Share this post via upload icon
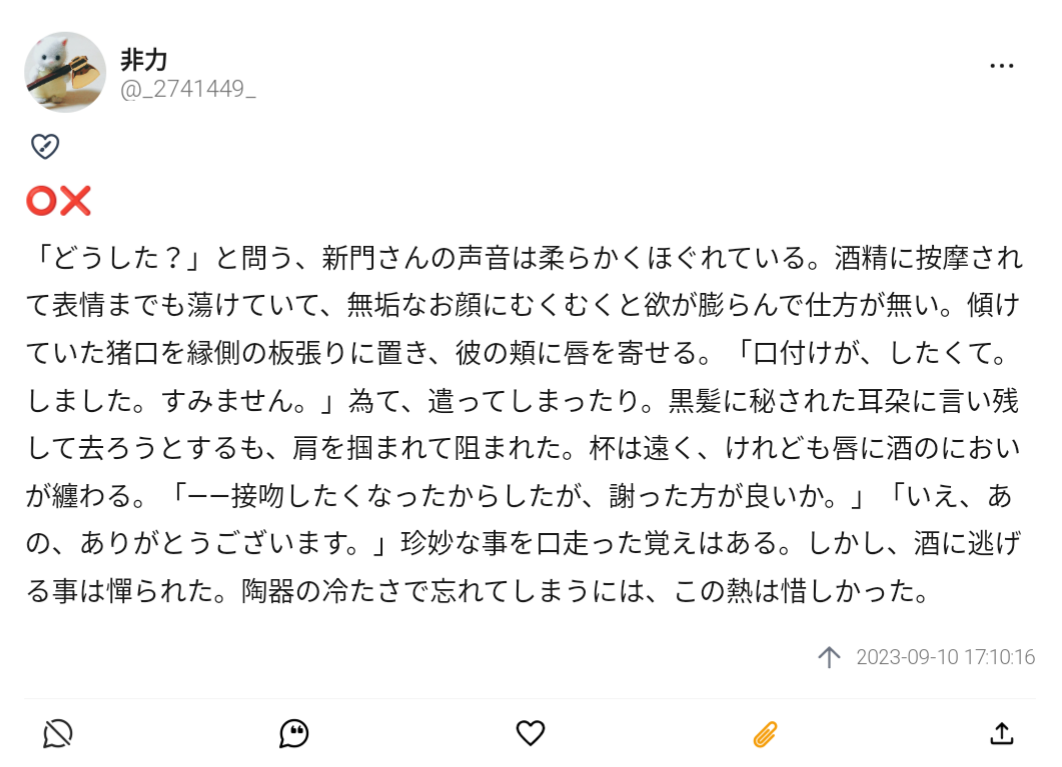The width and height of the screenshot is (1062, 767). point(1001,733)
